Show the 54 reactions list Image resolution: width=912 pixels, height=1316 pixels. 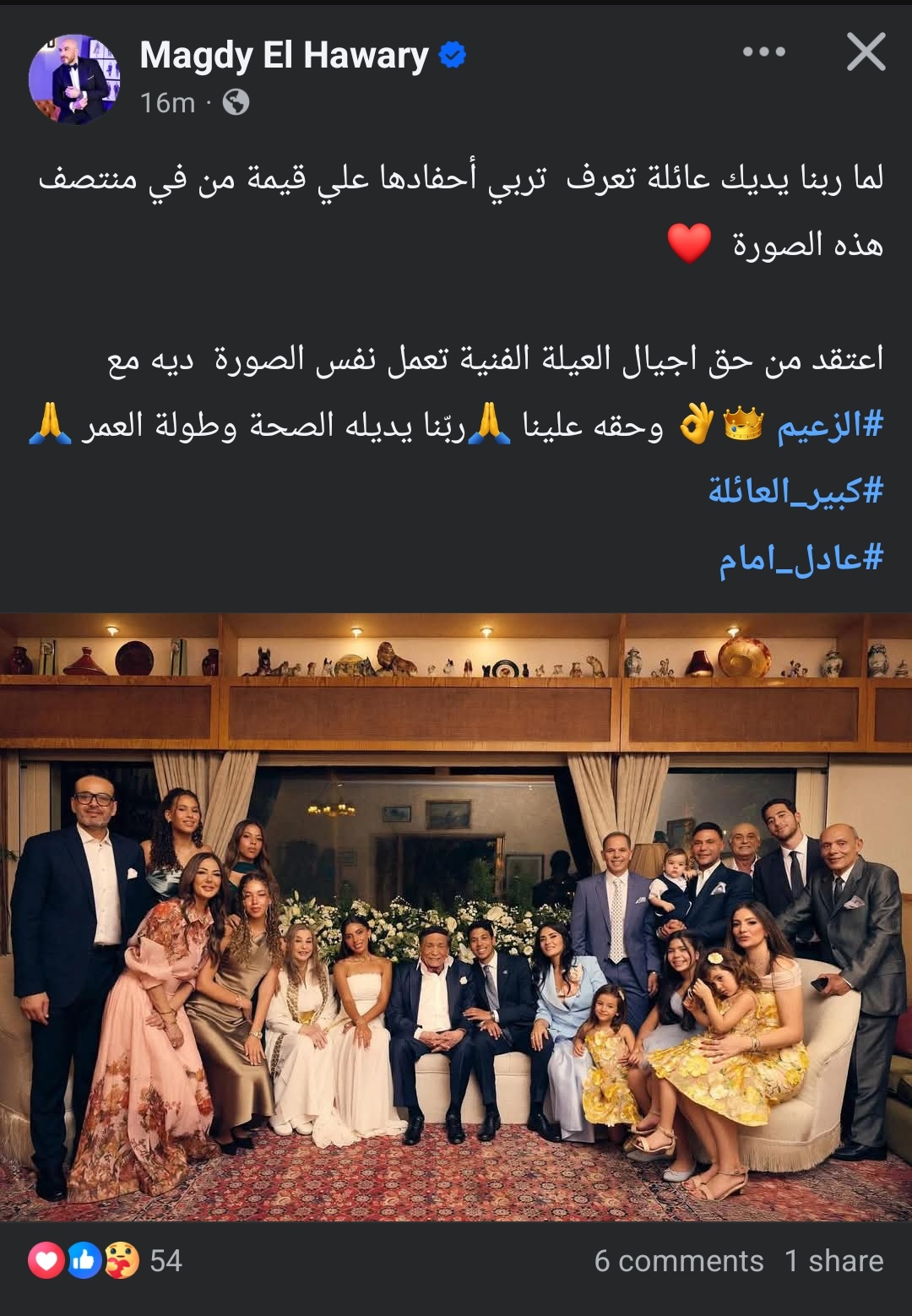(x=106, y=1260)
